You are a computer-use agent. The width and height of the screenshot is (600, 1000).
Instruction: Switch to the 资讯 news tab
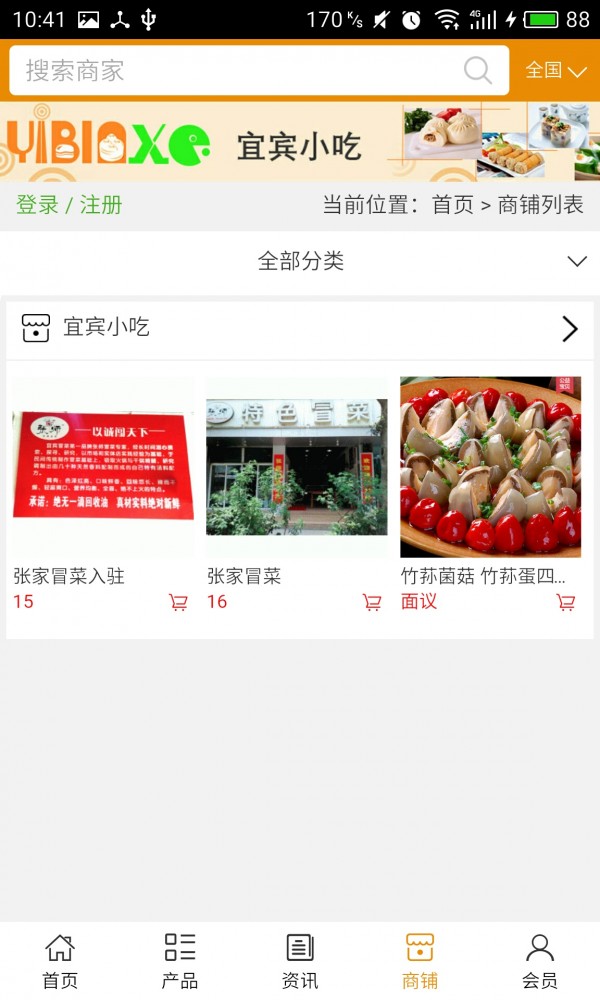point(300,961)
